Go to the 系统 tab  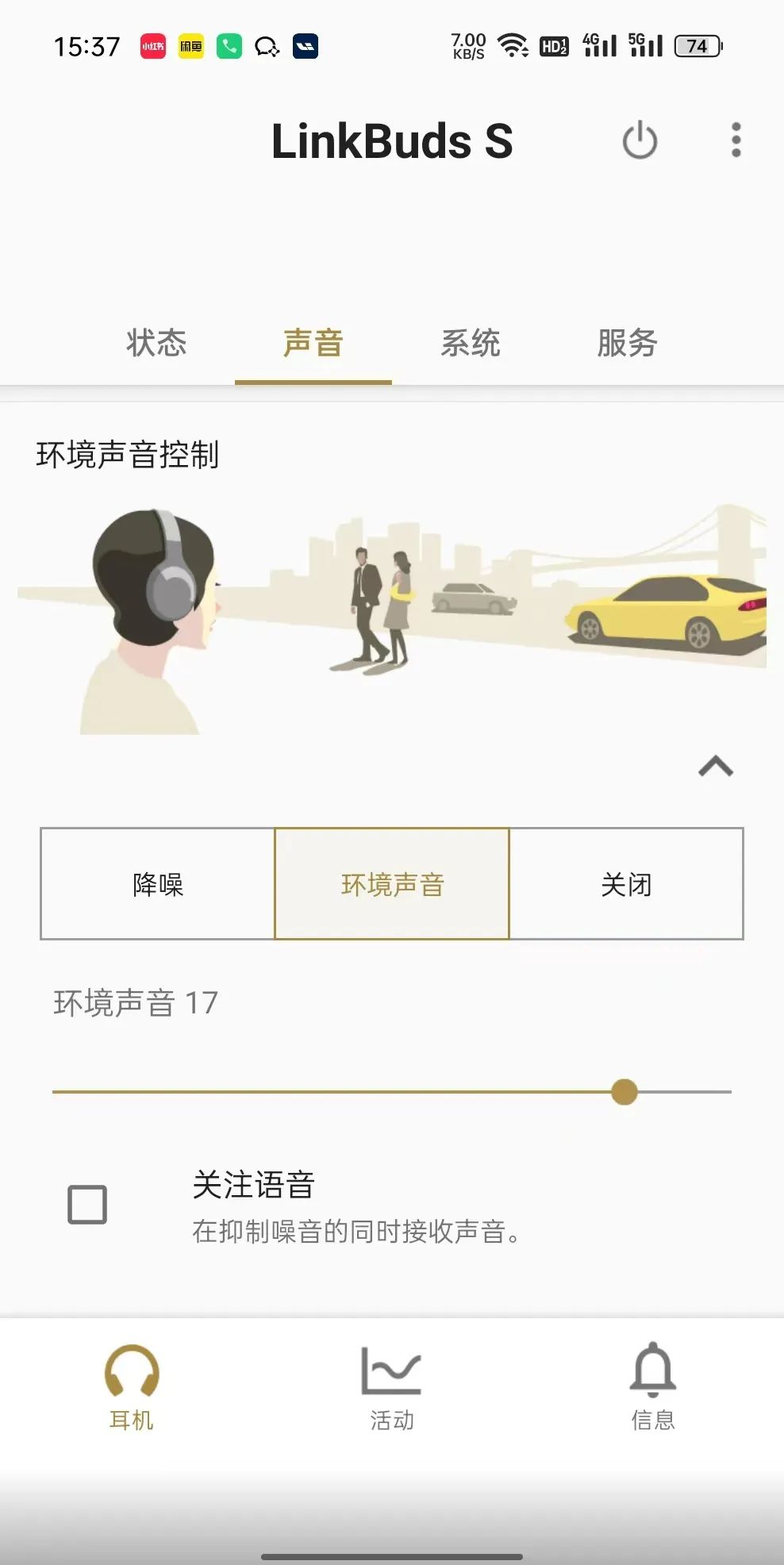(x=471, y=344)
